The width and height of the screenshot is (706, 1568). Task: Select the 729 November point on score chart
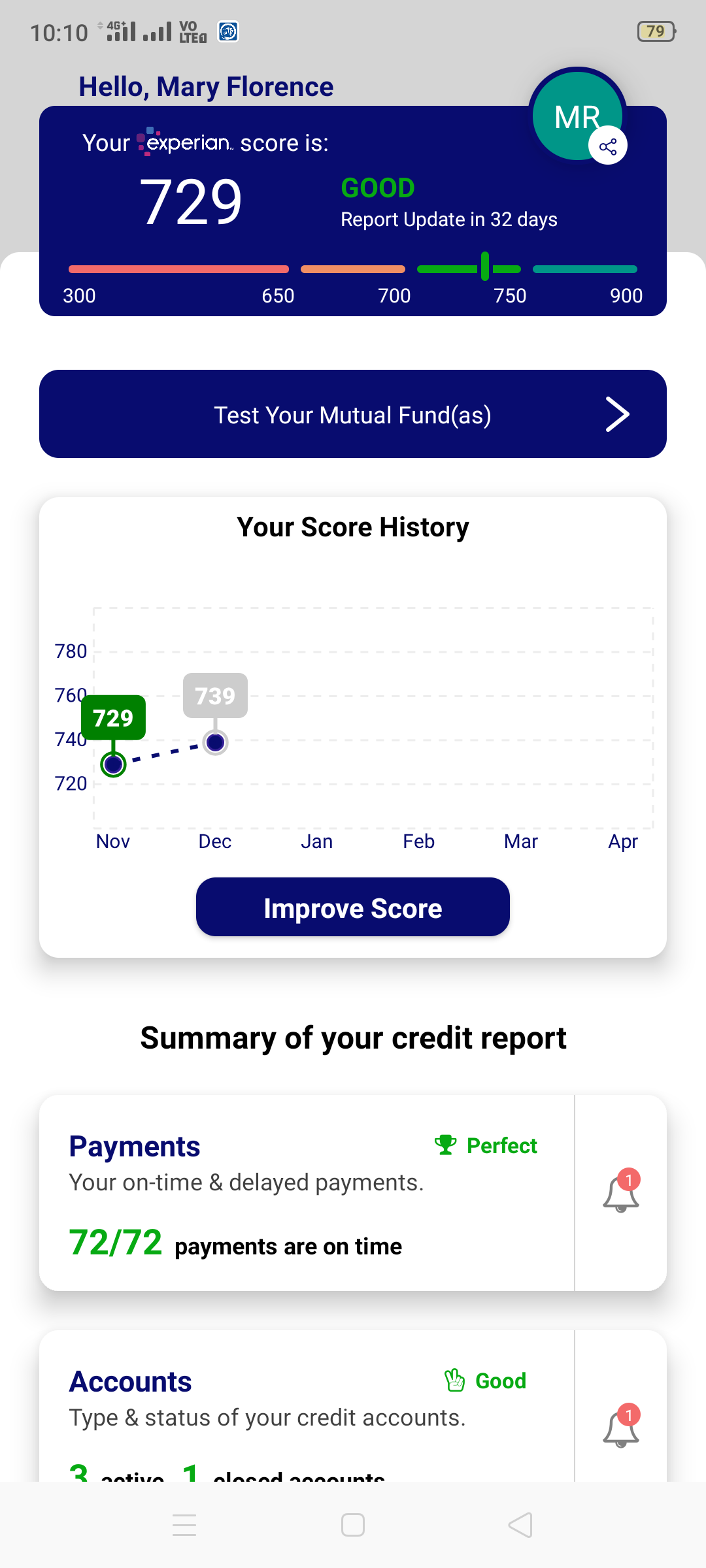[x=114, y=764]
